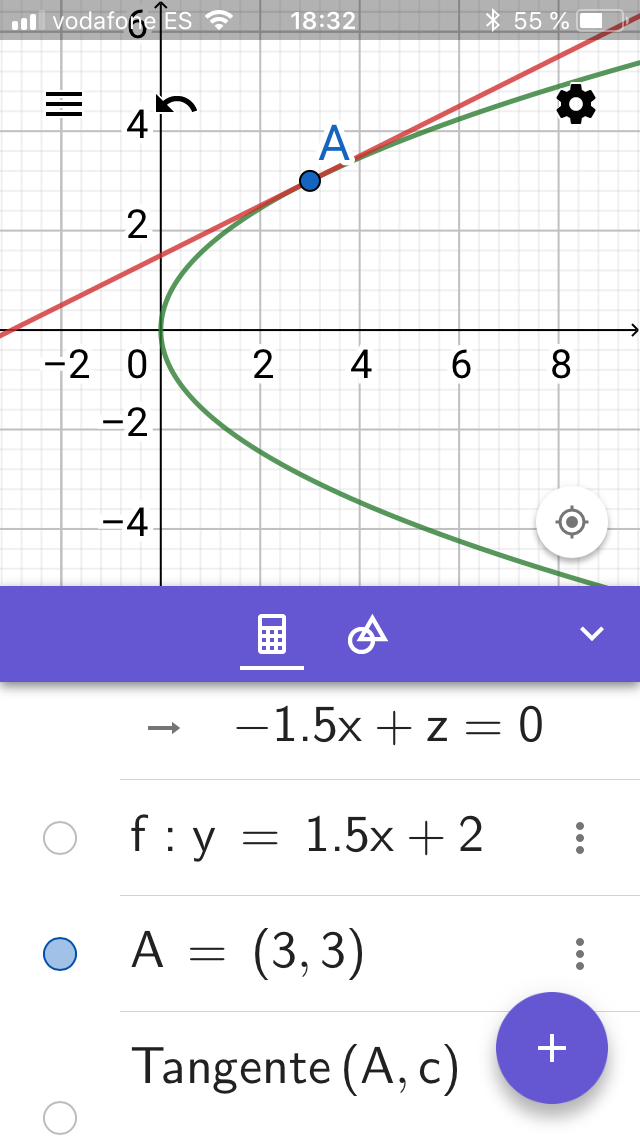Image resolution: width=640 pixels, height=1136 pixels.
Task: Toggle visibility of point A
Action: (60, 953)
